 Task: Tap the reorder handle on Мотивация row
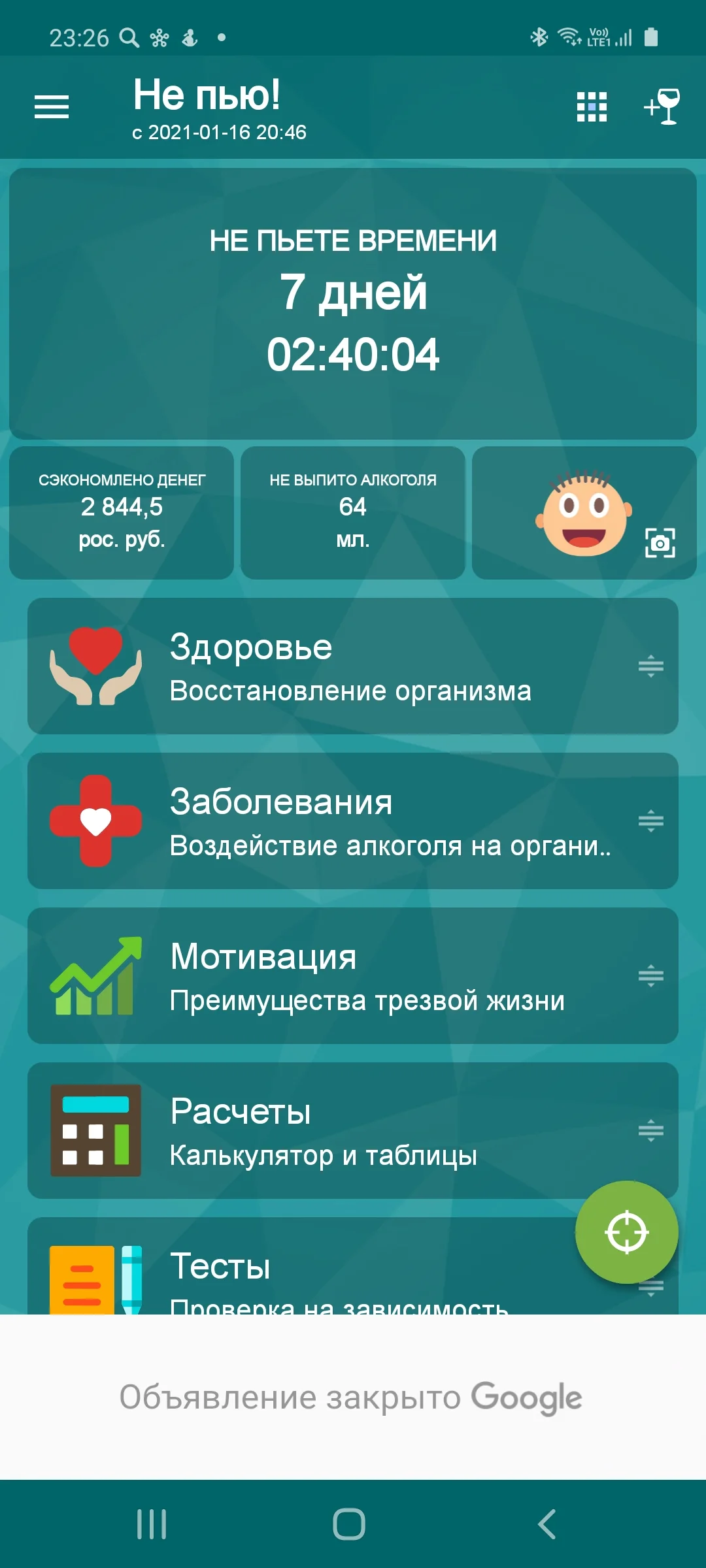[650, 976]
